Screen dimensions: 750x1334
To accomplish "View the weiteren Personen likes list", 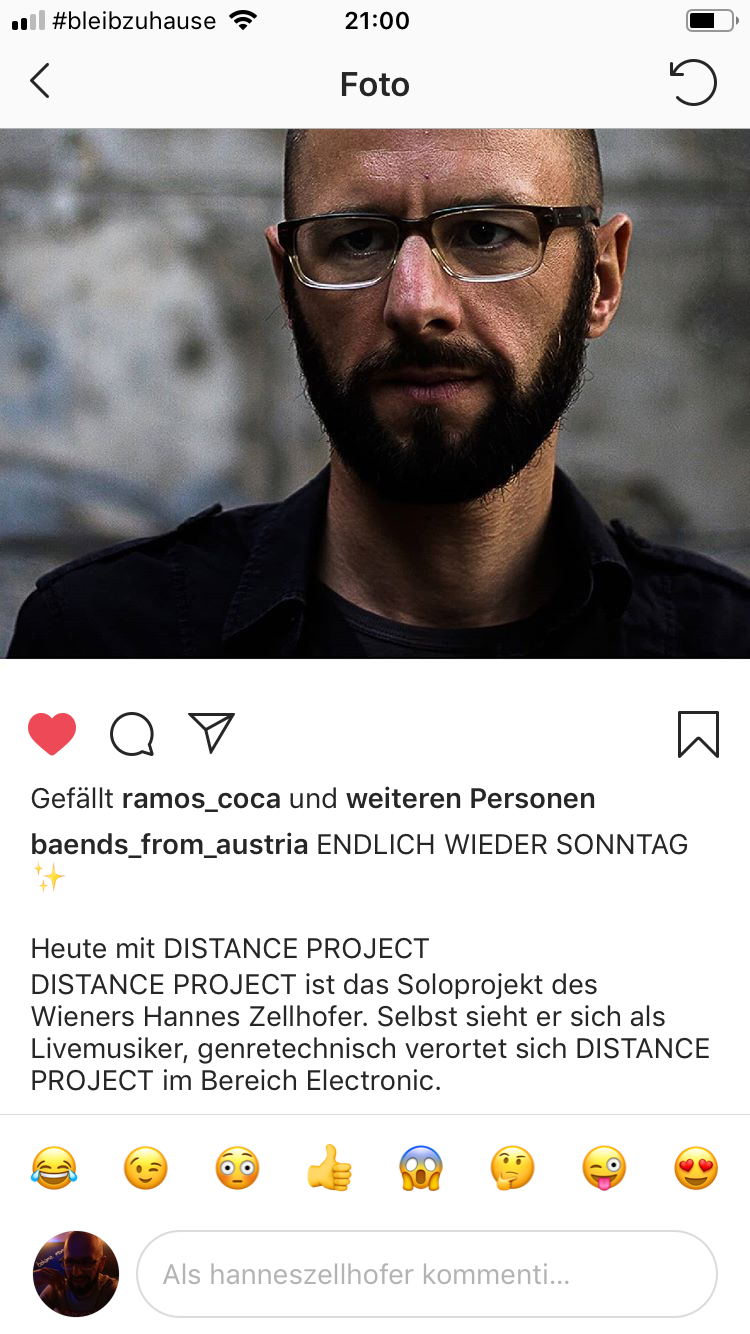I will (x=470, y=799).
